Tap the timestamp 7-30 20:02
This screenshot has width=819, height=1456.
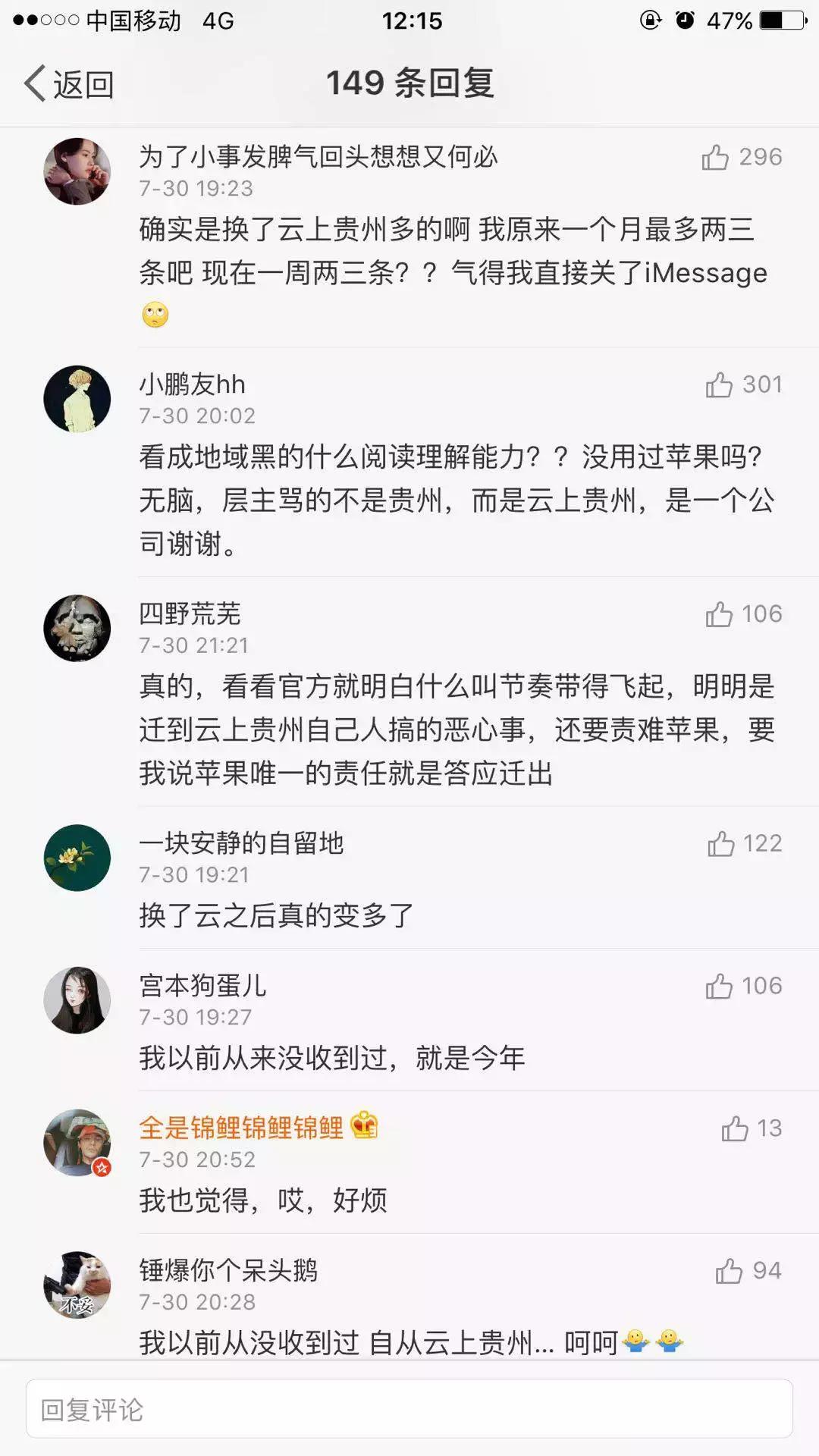(199, 416)
